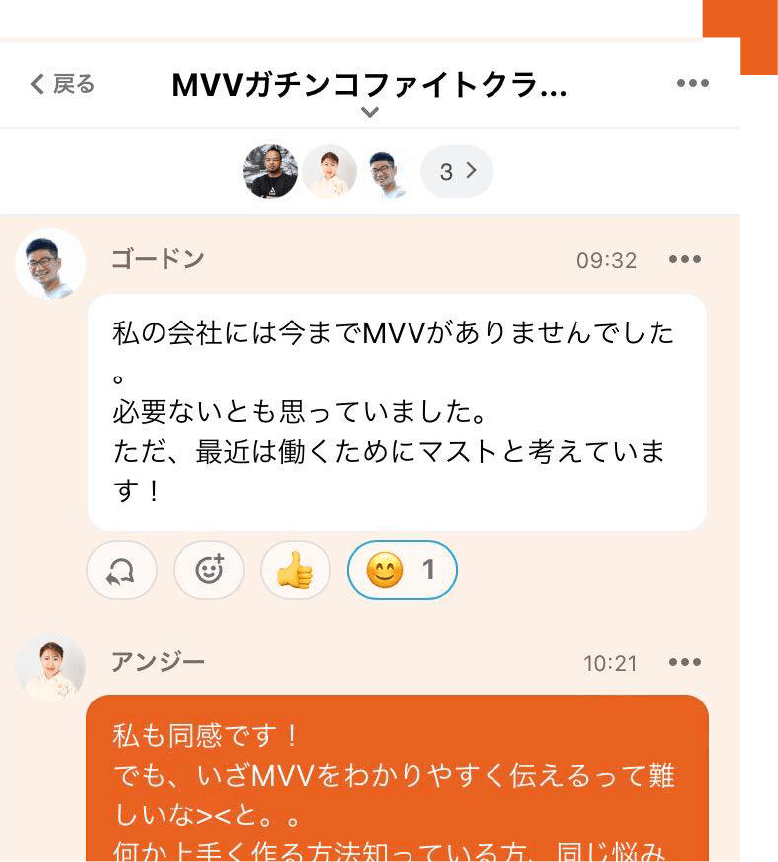Open ゴードン's profile avatar
The width and height of the screenshot is (778, 862).
(50, 264)
